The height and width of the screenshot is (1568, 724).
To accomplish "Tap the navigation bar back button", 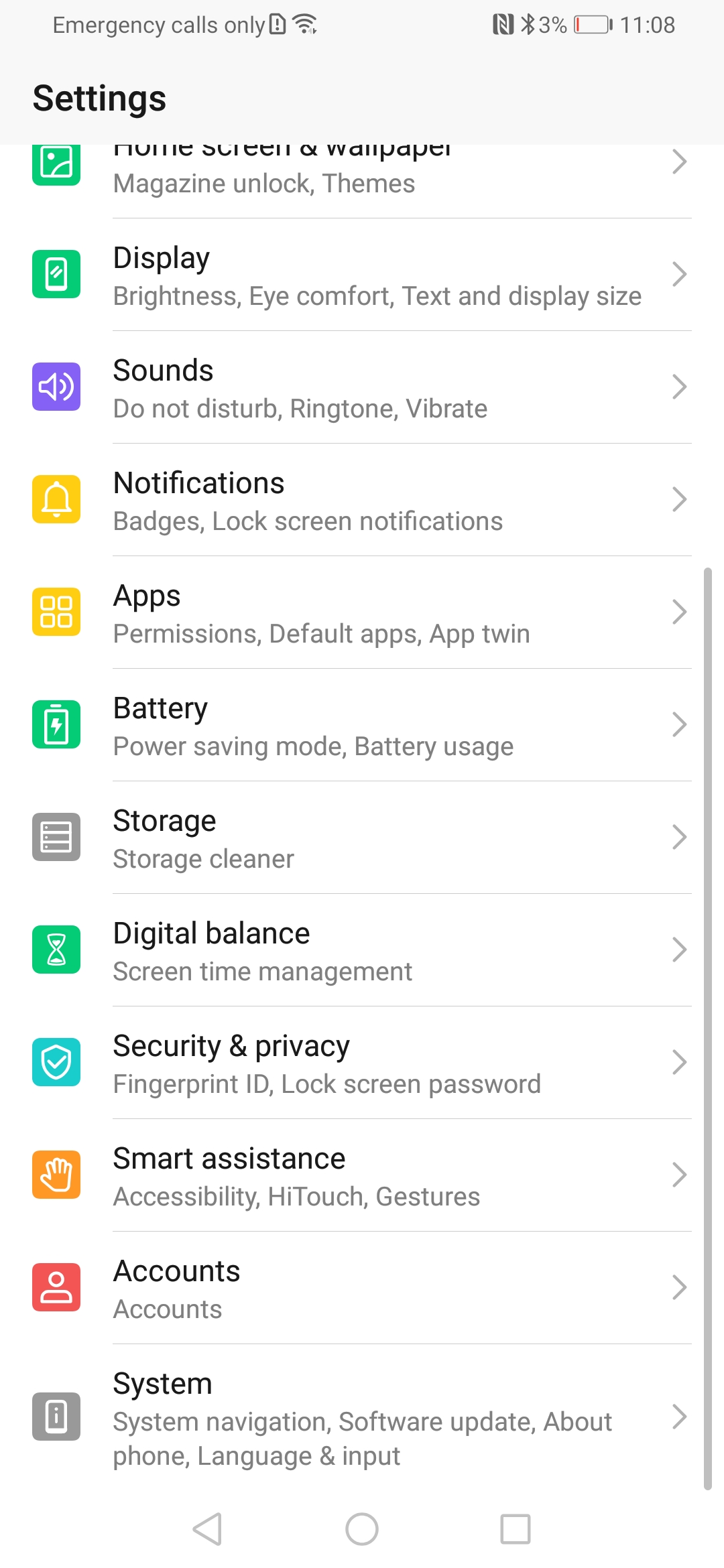I will click(x=208, y=1529).
